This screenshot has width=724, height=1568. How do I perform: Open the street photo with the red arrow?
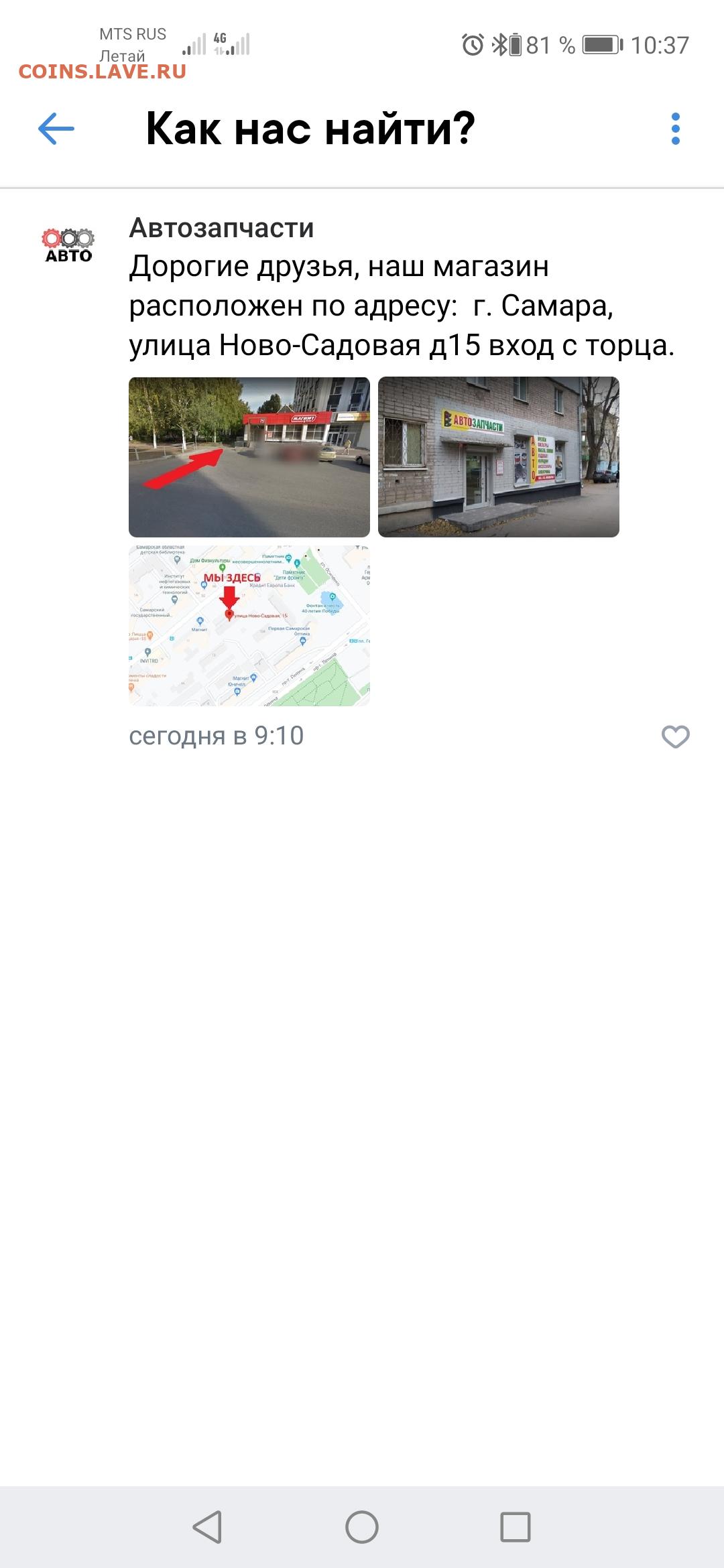pos(249,457)
